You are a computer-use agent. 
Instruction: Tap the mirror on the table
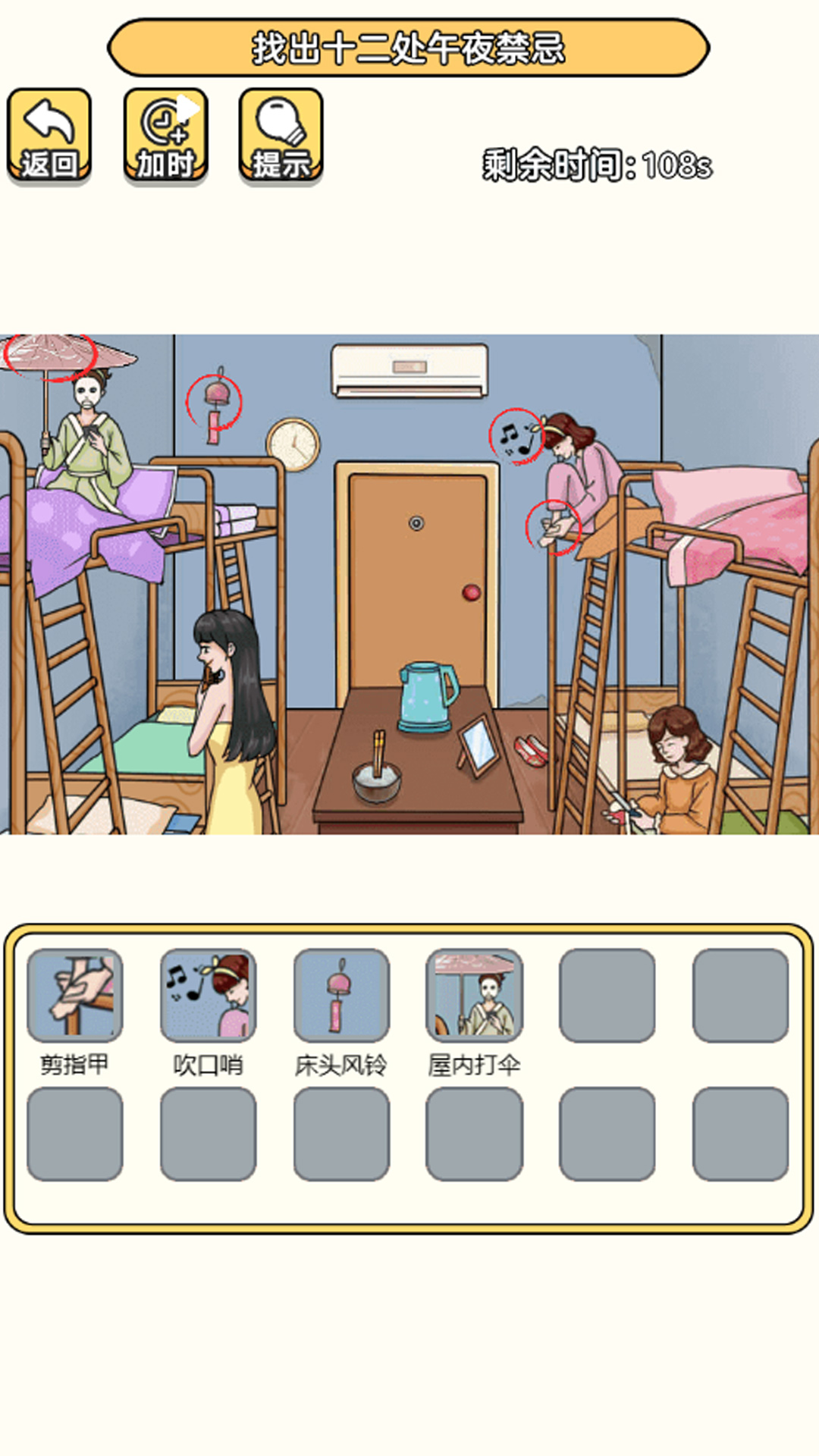point(479,745)
